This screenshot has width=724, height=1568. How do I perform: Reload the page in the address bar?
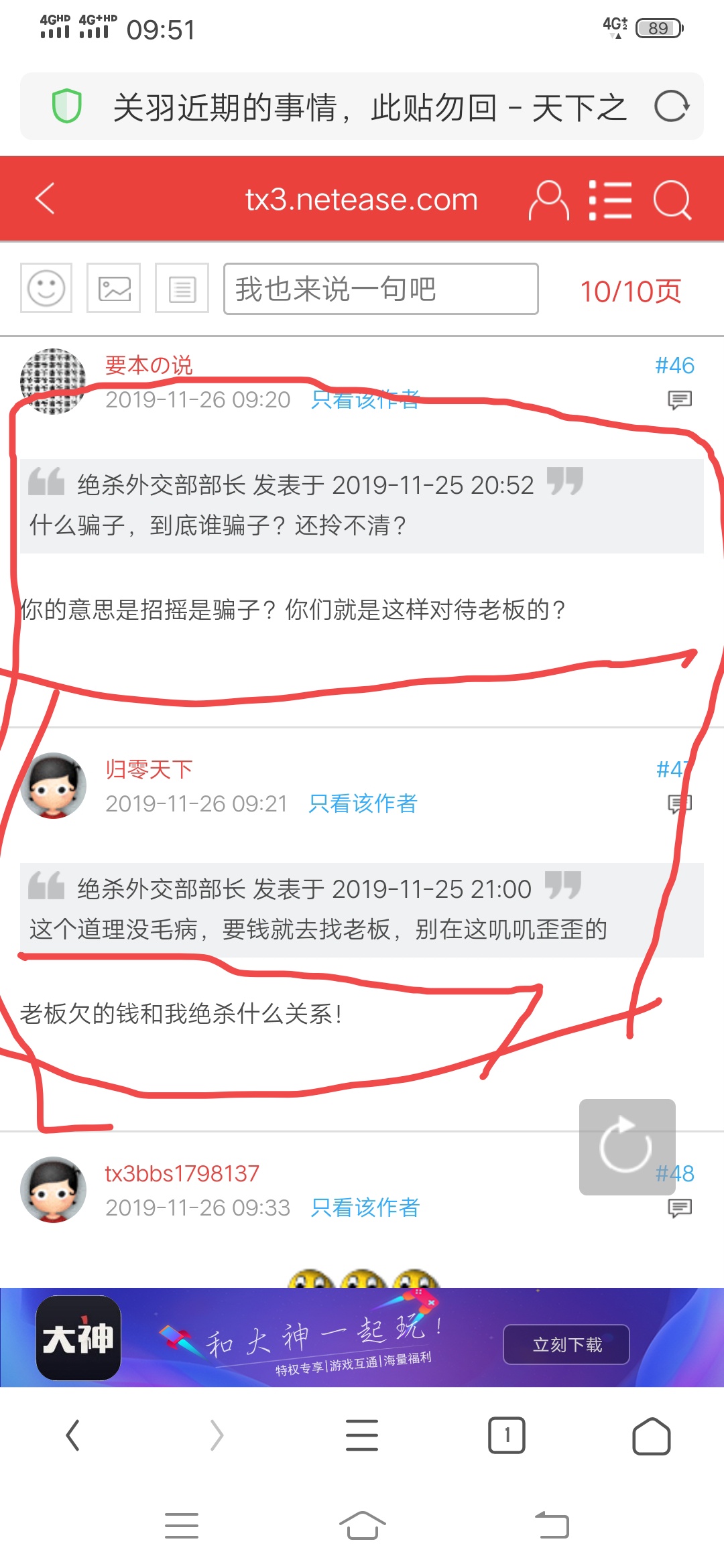(x=671, y=107)
